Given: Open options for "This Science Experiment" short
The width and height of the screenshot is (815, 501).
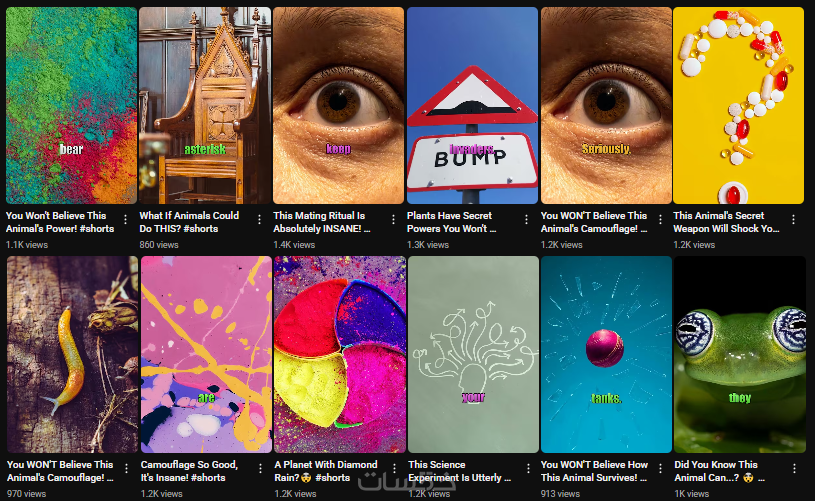Looking at the screenshot, I should pyautogui.click(x=527, y=469).
